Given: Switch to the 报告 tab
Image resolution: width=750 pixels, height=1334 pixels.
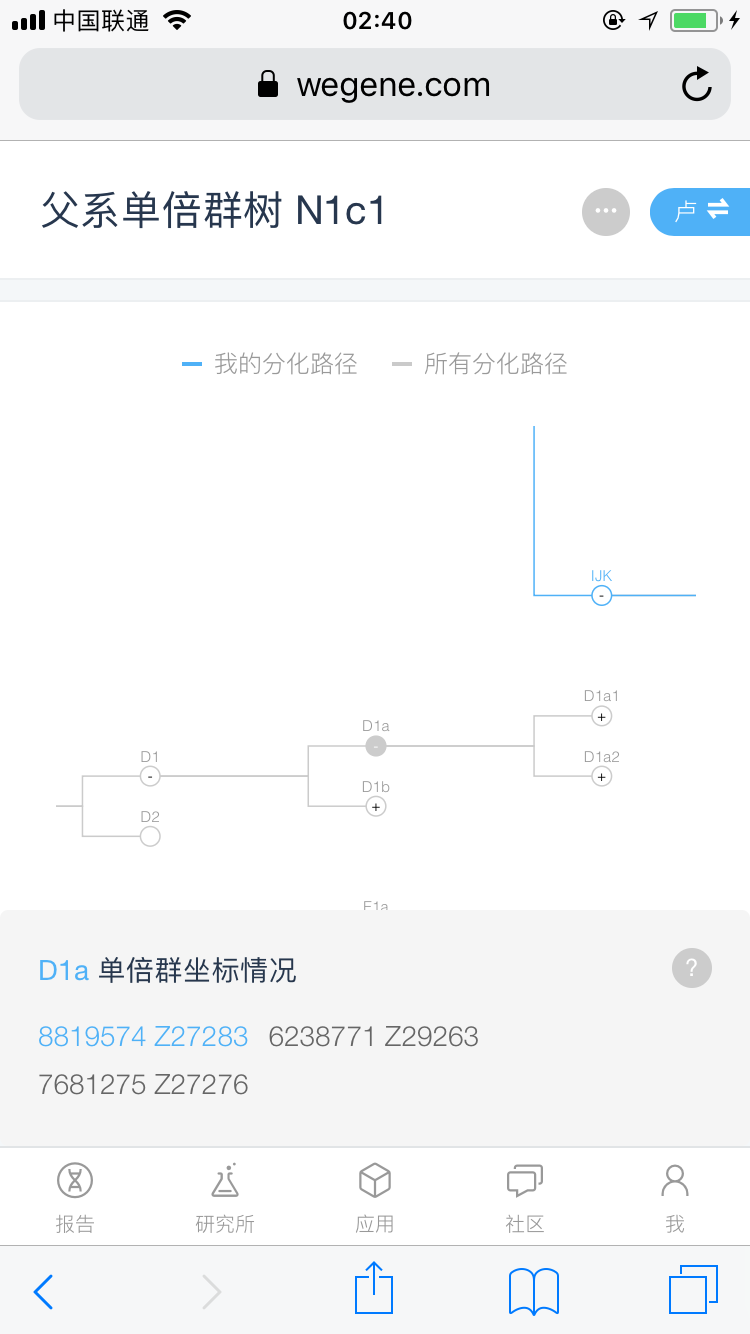Looking at the screenshot, I should click(x=75, y=1197).
